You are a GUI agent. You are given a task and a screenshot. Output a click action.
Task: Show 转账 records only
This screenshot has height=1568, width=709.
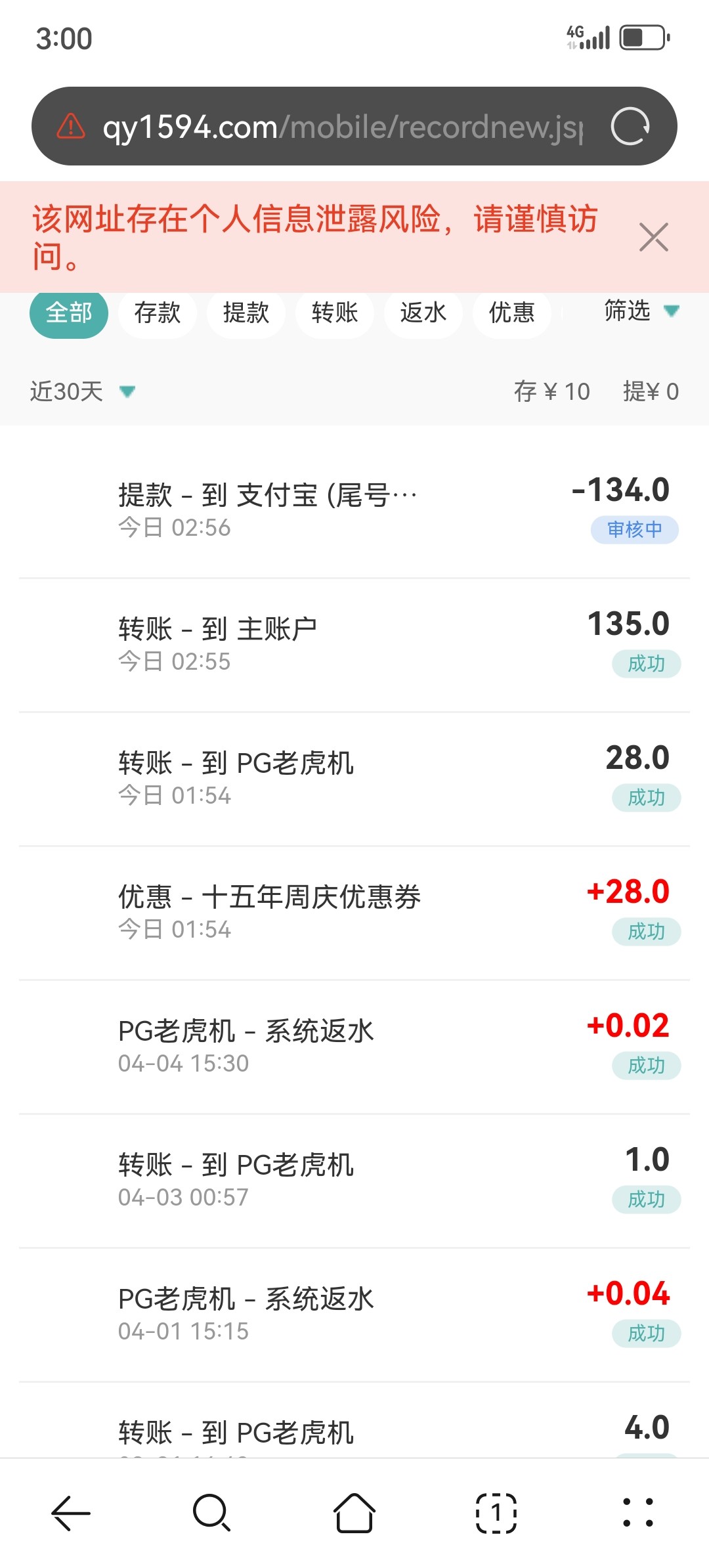[335, 313]
